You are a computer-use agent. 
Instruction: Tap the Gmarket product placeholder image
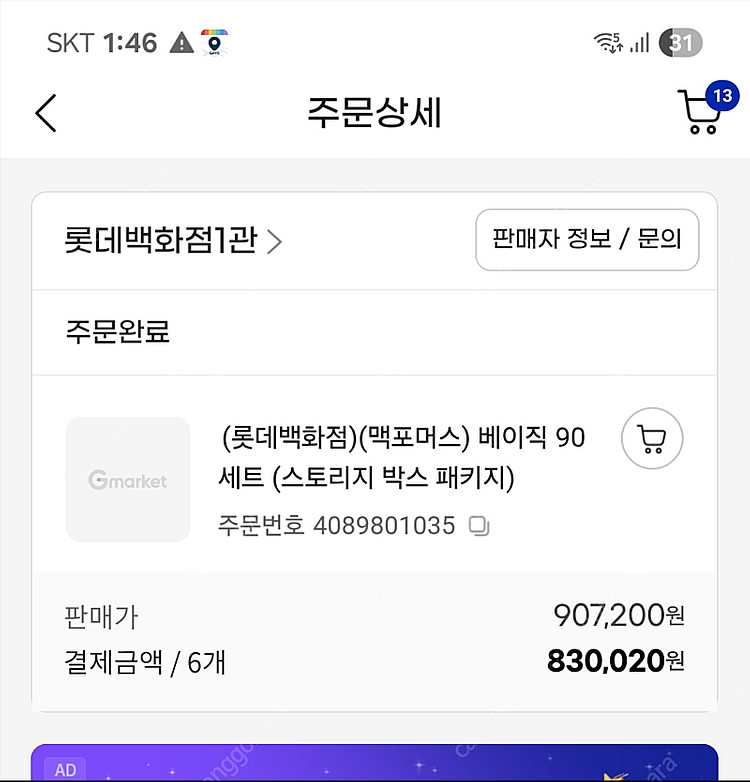click(127, 478)
